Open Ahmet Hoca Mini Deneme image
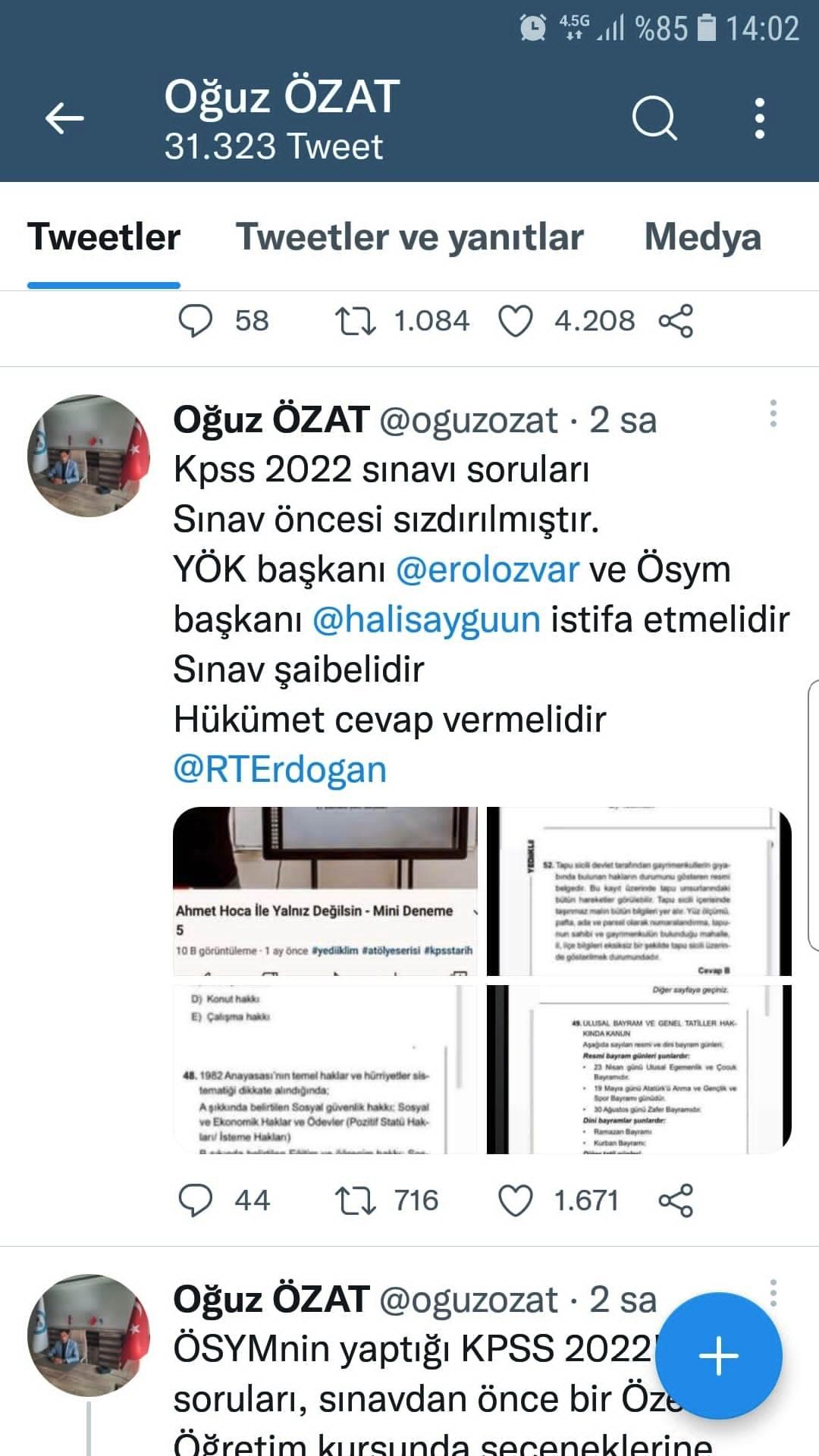 click(x=326, y=891)
